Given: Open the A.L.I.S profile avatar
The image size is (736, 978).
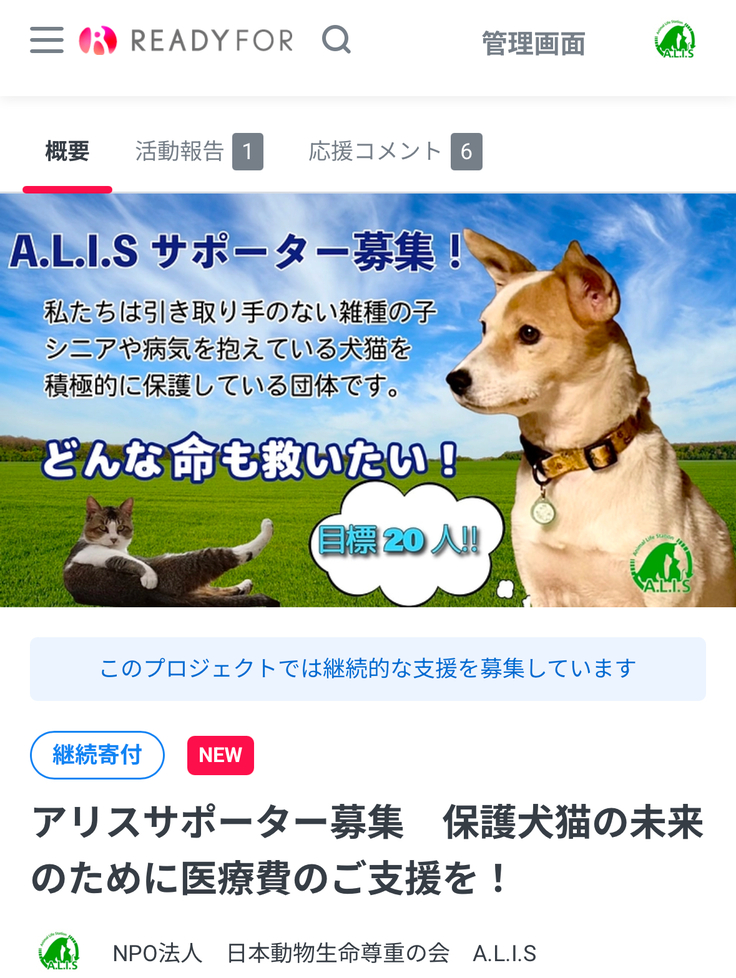Looking at the screenshot, I should pyautogui.click(x=675, y=41).
